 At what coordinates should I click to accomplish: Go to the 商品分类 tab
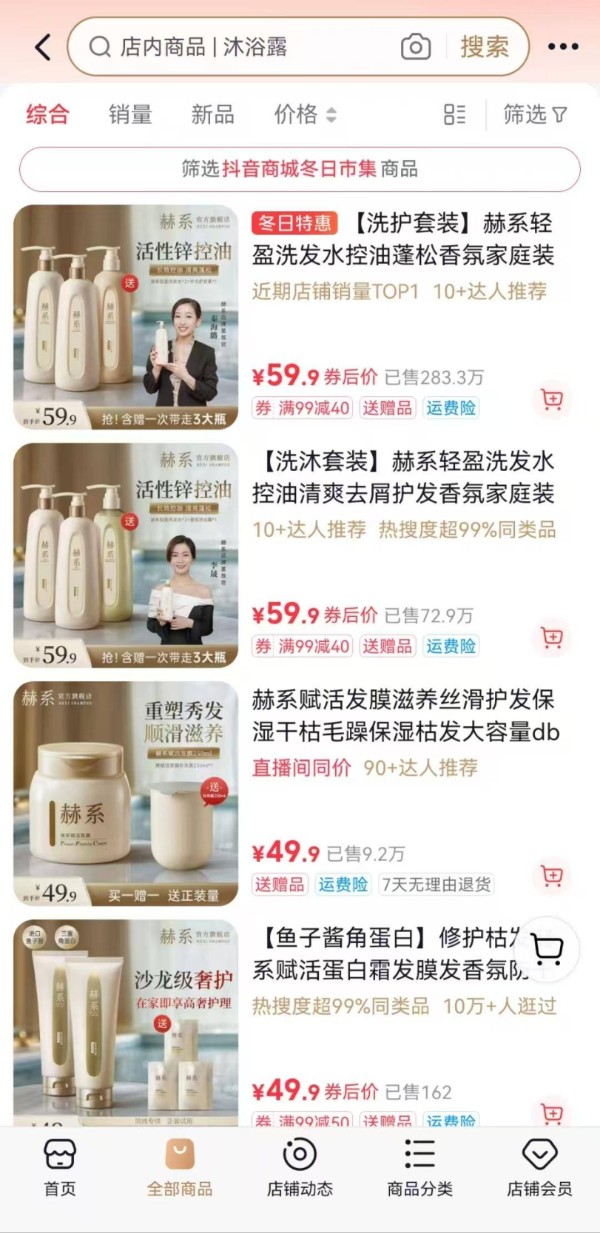[x=420, y=1167]
